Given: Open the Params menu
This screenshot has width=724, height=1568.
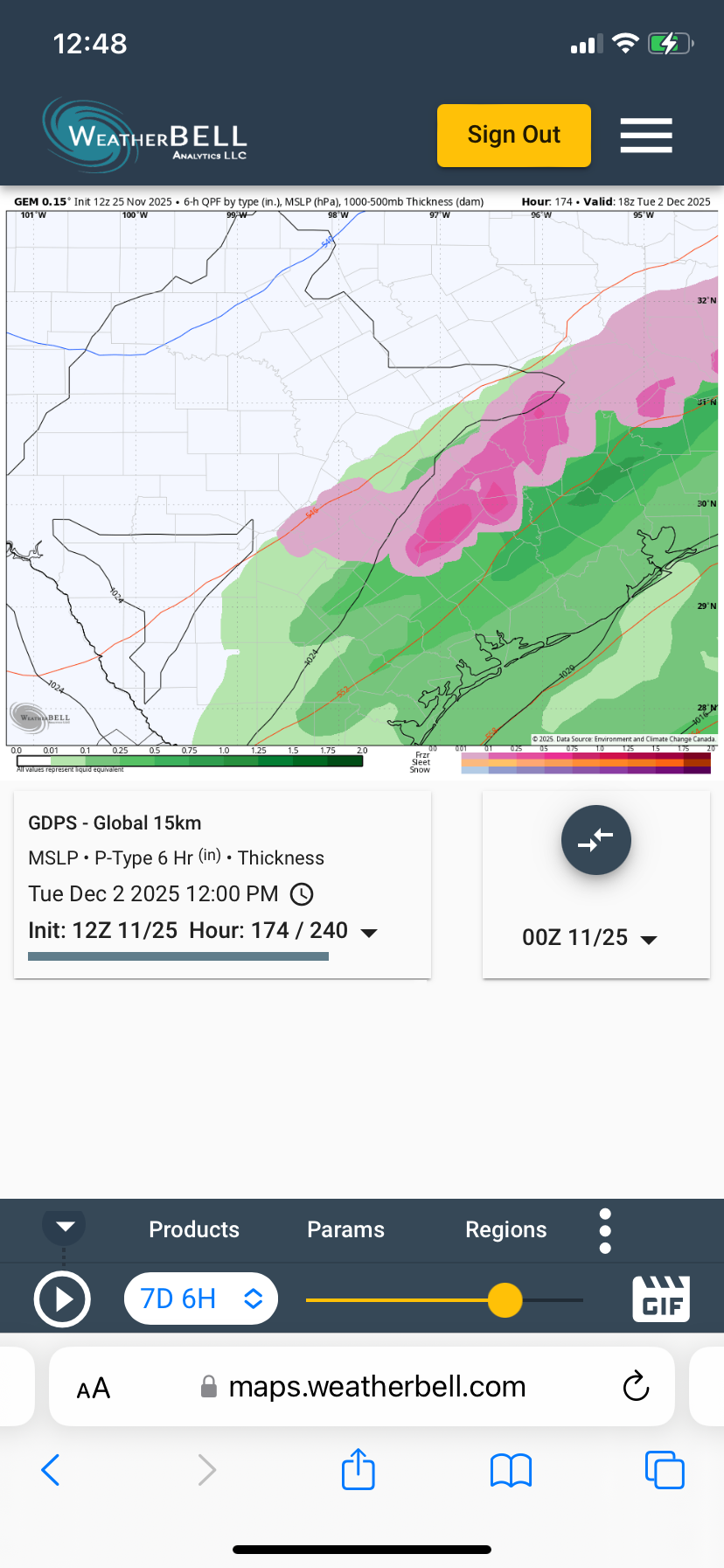Looking at the screenshot, I should 345,1229.
